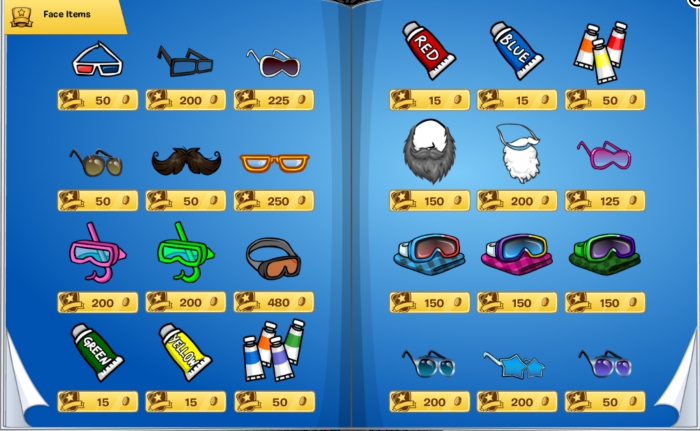Pick the black-framed glasses for 200 coins
Viewport: 700px width, 431px height.
185,61
